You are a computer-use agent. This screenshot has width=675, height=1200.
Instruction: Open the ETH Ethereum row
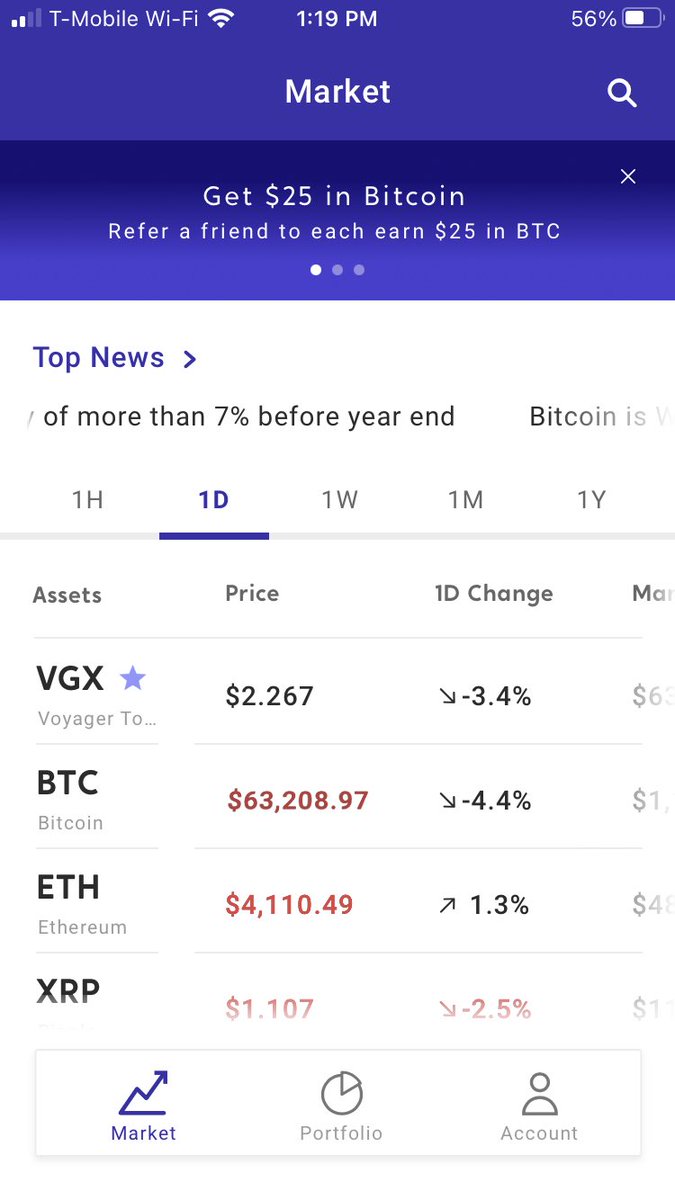(338, 904)
